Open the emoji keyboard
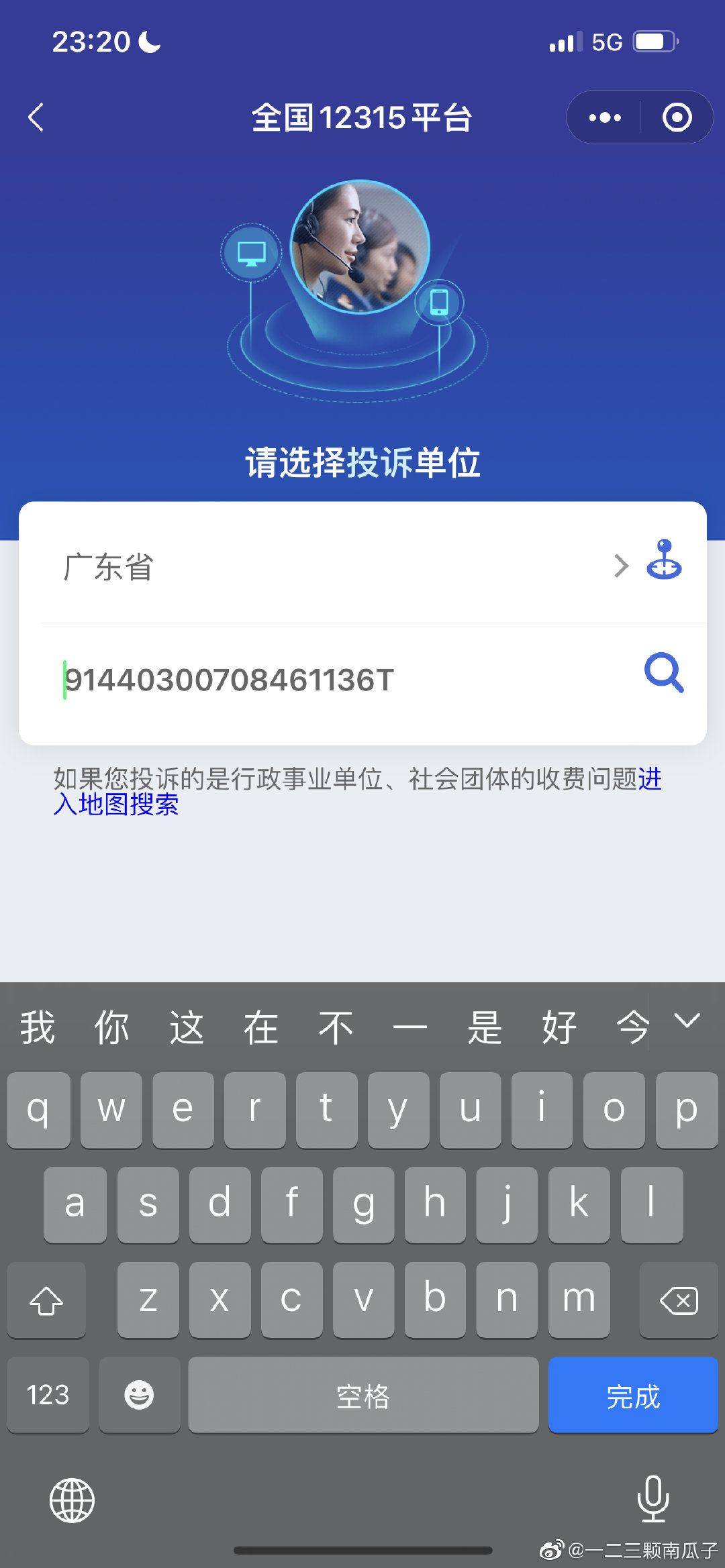725x1568 pixels. [139, 1396]
